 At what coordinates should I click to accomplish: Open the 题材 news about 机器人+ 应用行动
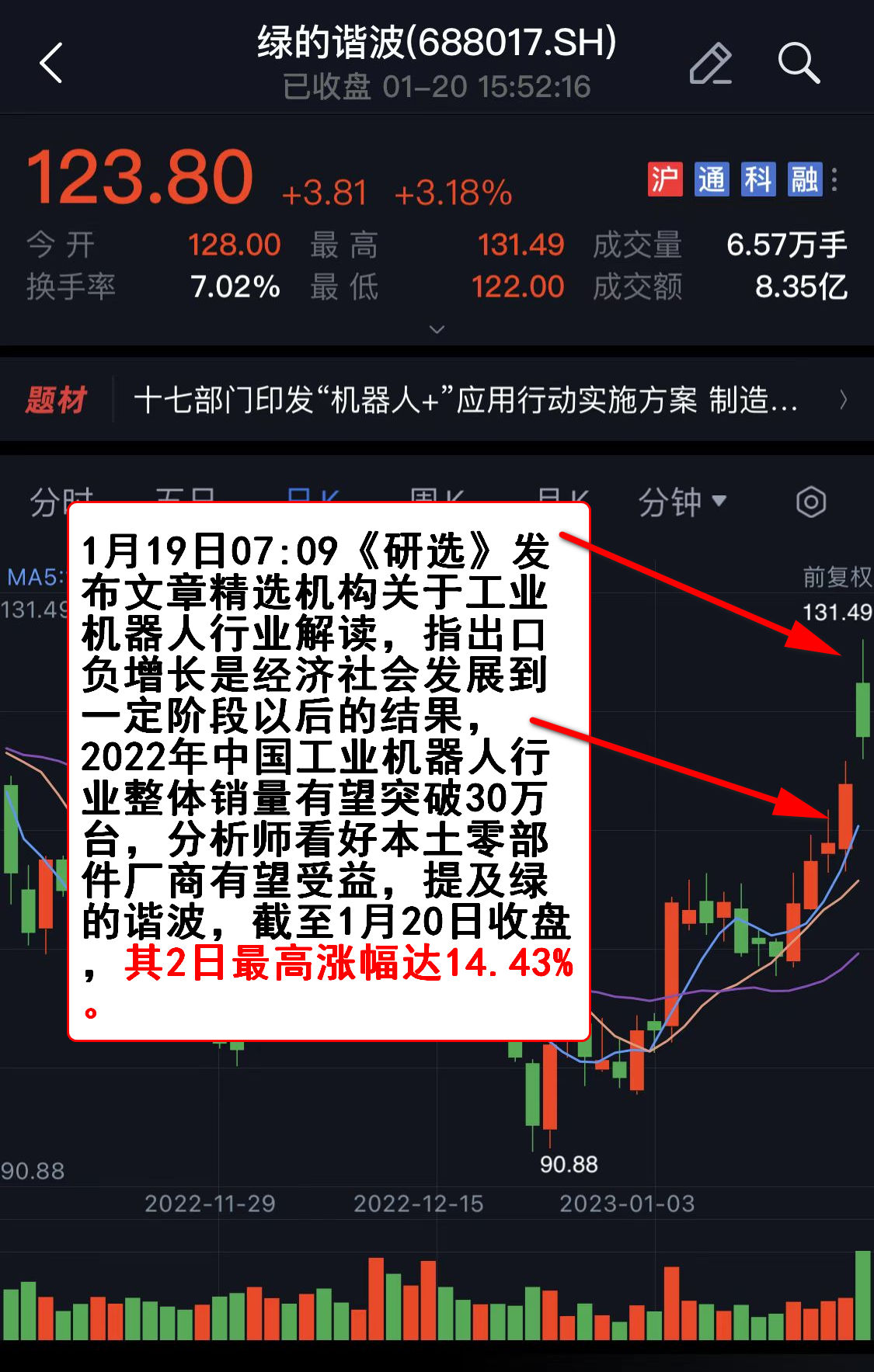pos(466,401)
